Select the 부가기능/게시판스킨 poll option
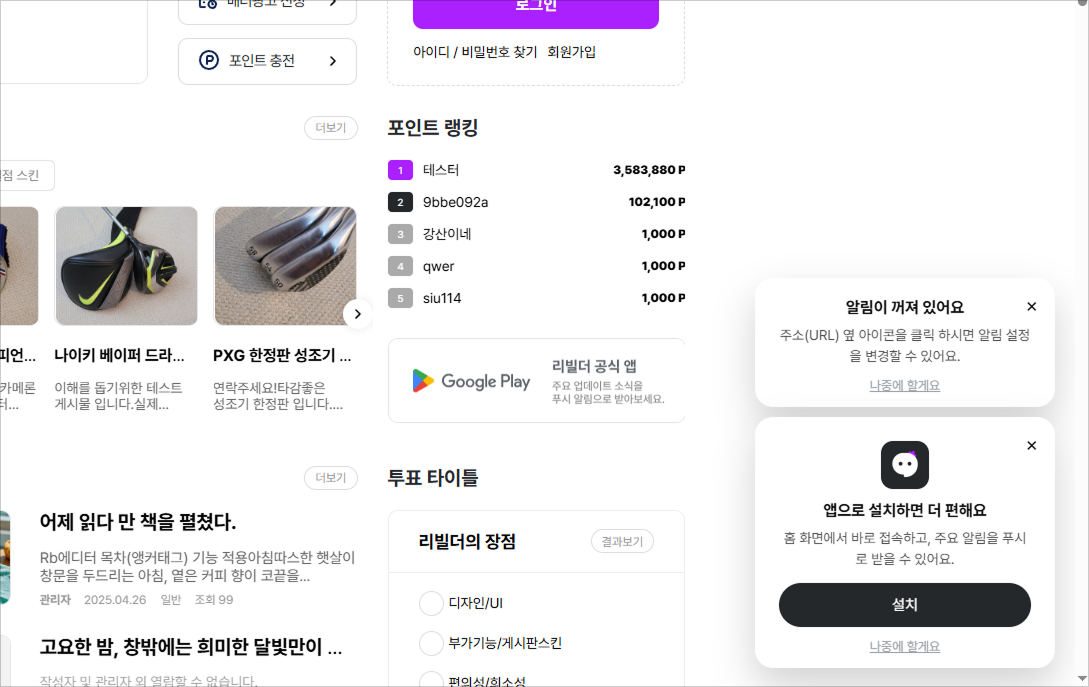 click(431, 643)
